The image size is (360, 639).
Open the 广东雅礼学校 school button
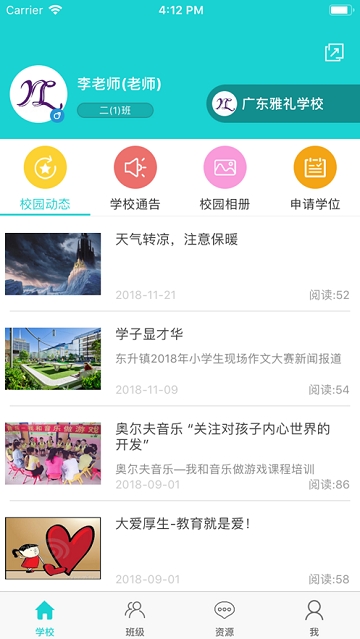tap(283, 104)
